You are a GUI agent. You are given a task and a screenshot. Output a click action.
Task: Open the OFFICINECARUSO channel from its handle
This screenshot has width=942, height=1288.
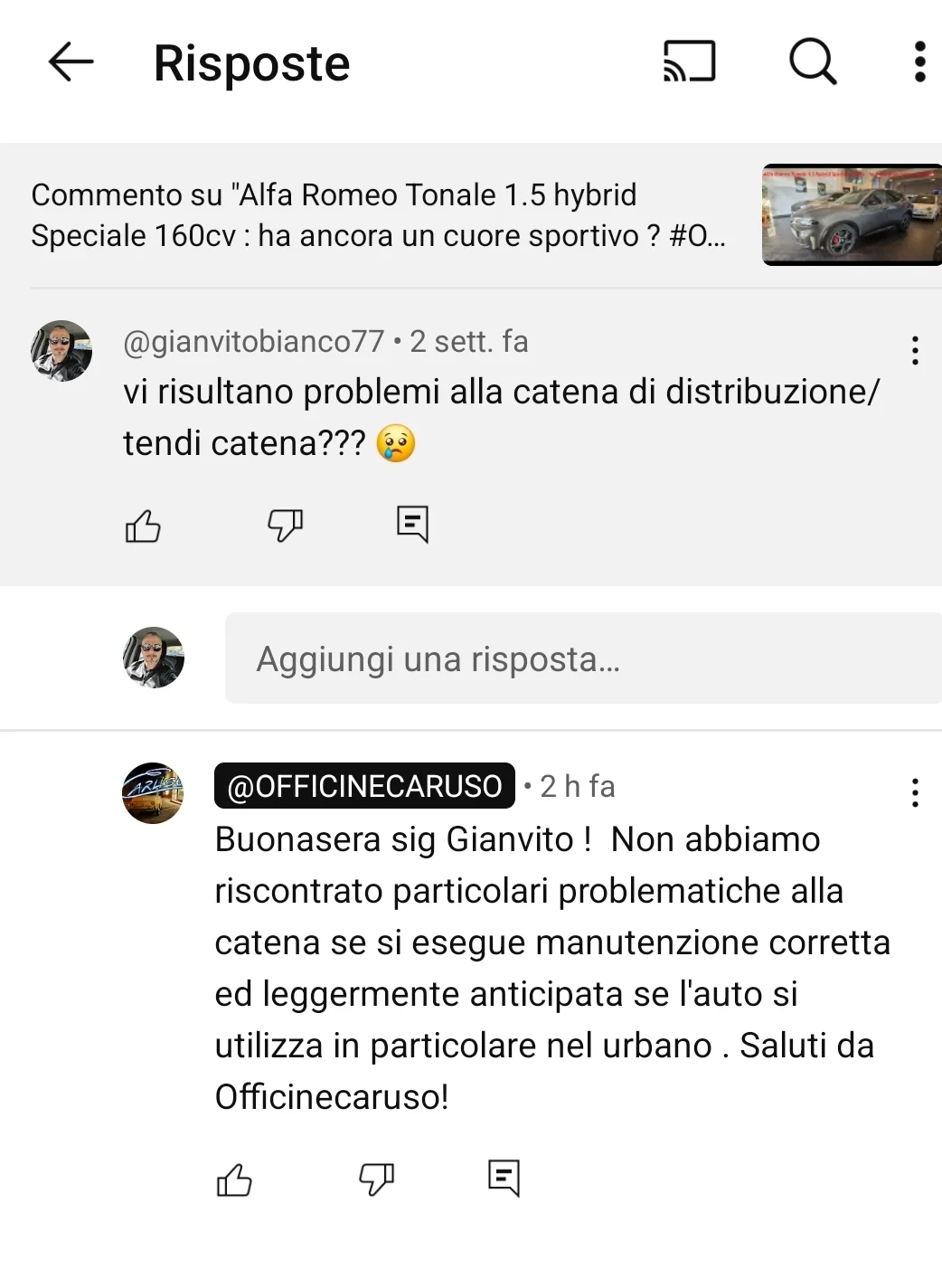(x=364, y=786)
